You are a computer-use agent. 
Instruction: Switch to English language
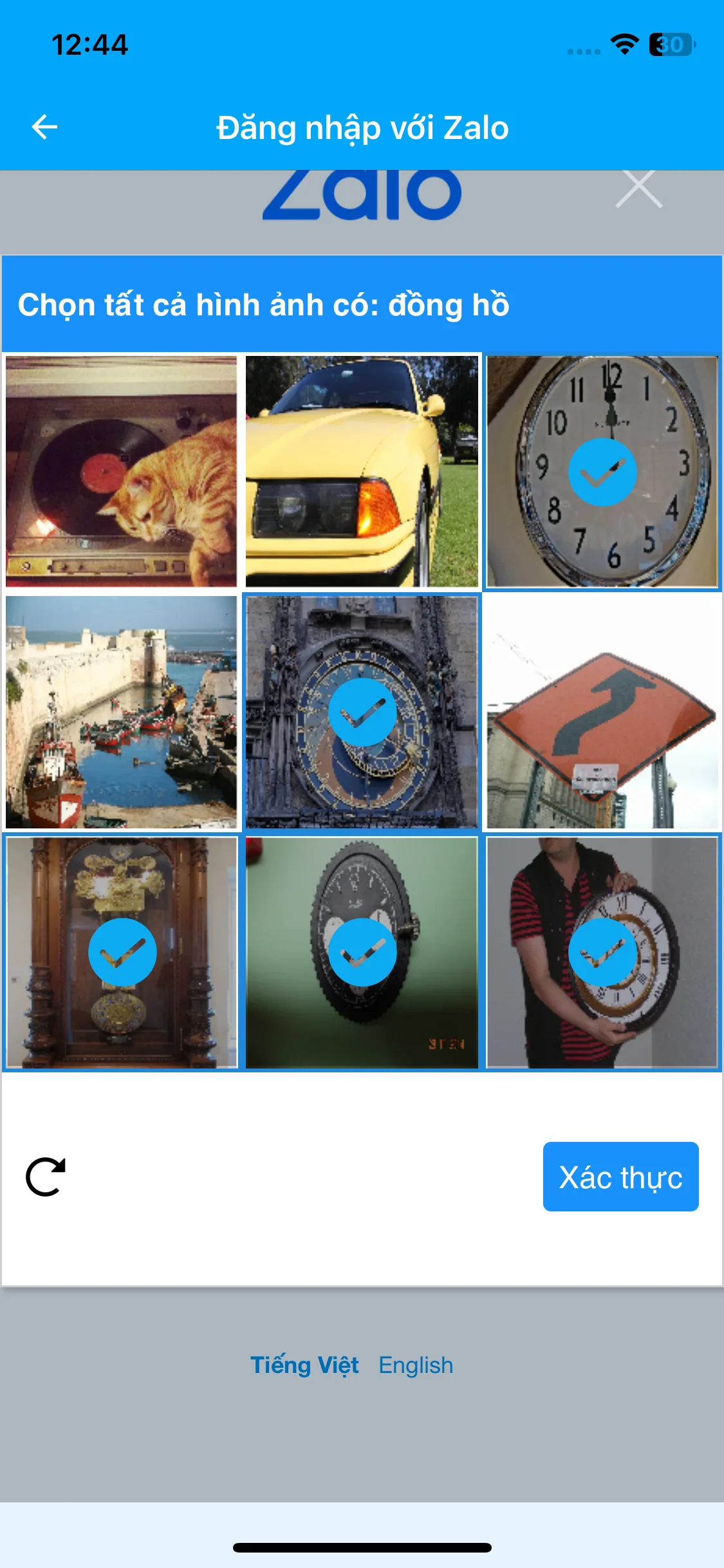[416, 1365]
